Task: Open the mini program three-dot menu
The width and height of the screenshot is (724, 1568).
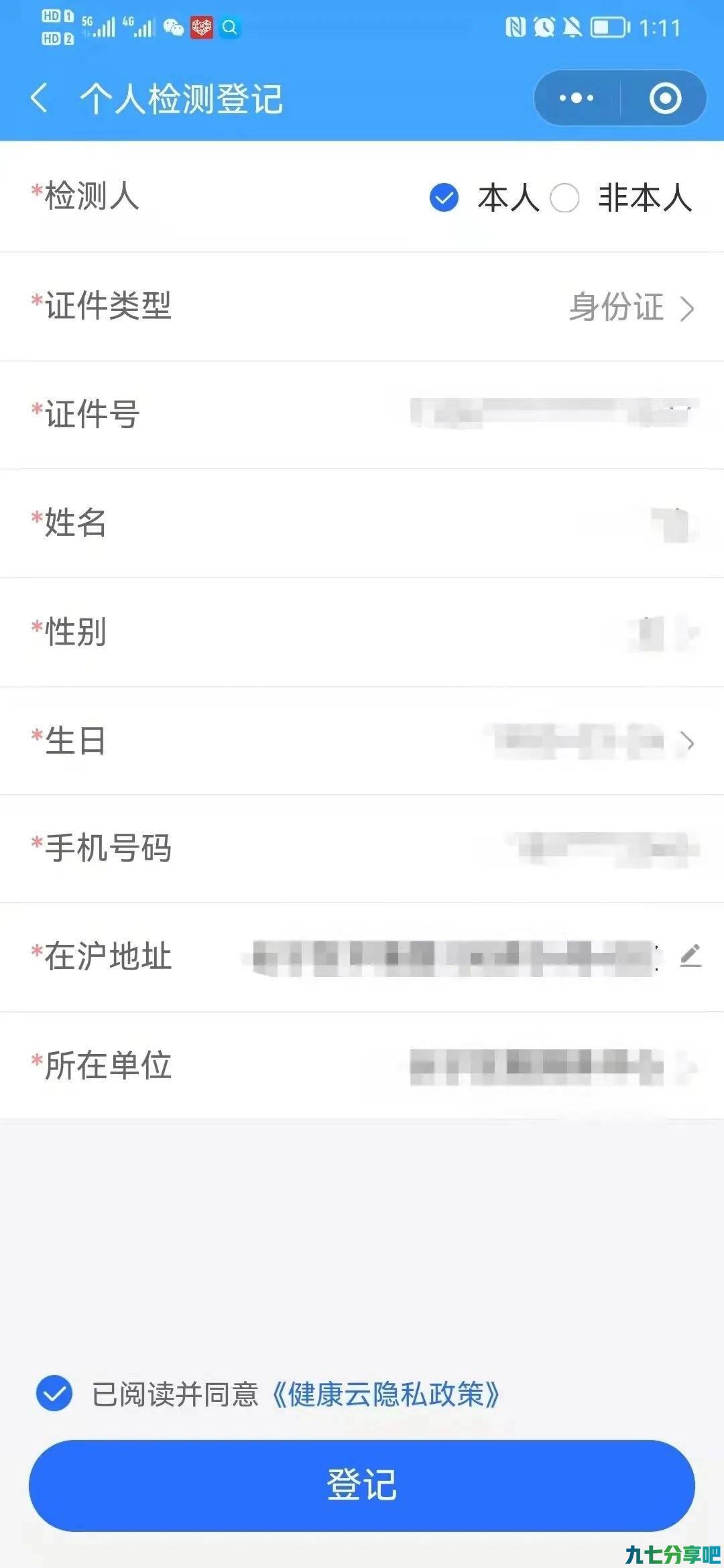Action: [577, 99]
